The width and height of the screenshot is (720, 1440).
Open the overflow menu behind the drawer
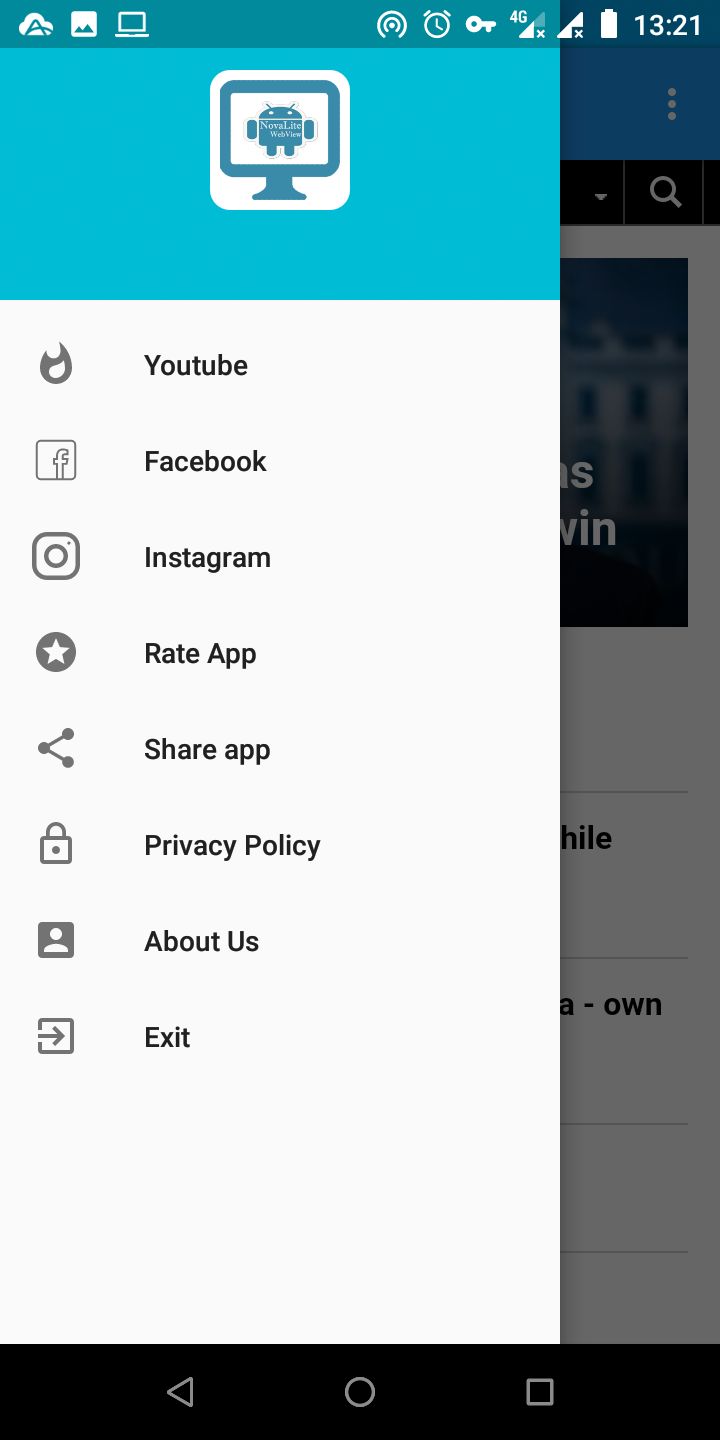click(x=672, y=104)
